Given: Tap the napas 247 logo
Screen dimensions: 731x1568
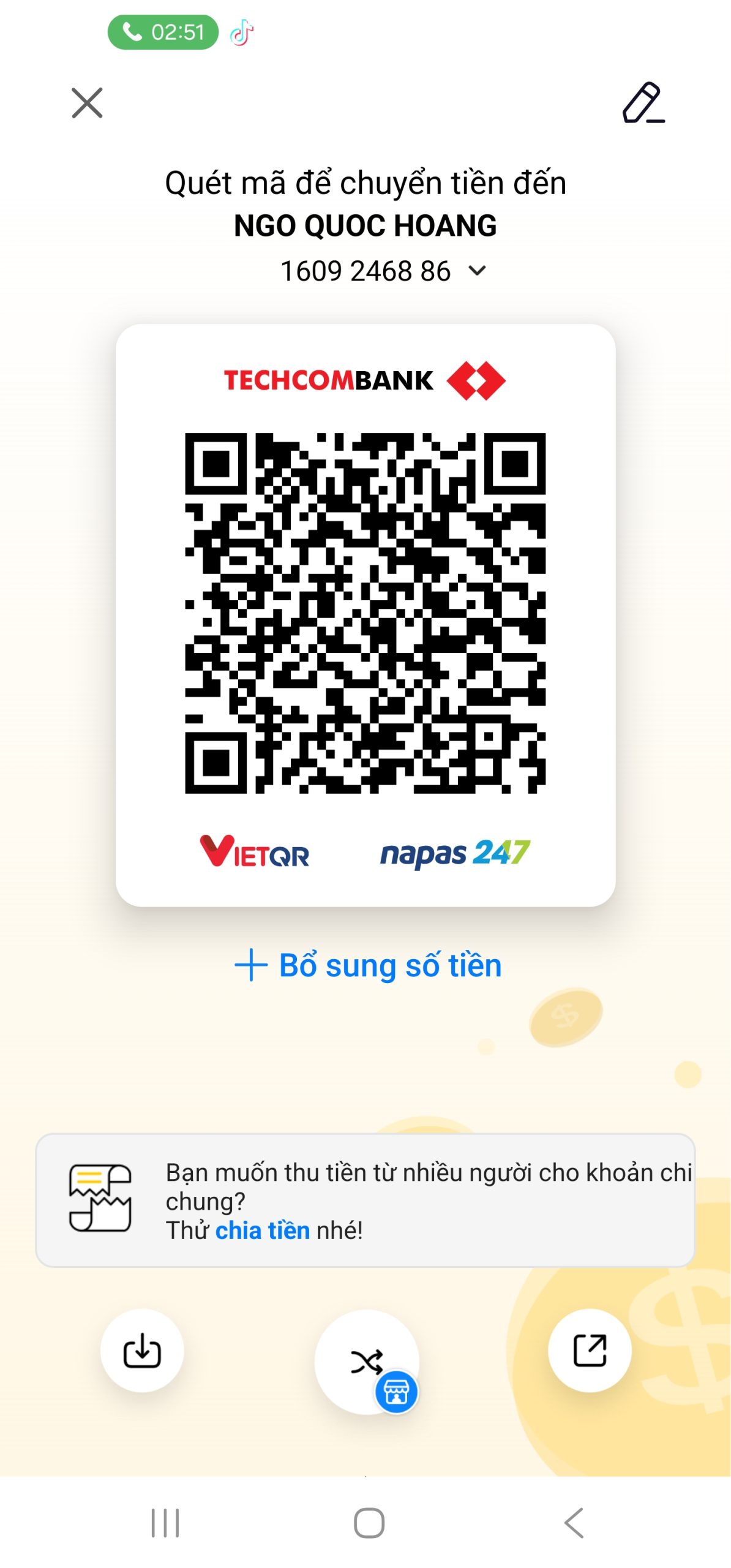Looking at the screenshot, I should pos(454,850).
